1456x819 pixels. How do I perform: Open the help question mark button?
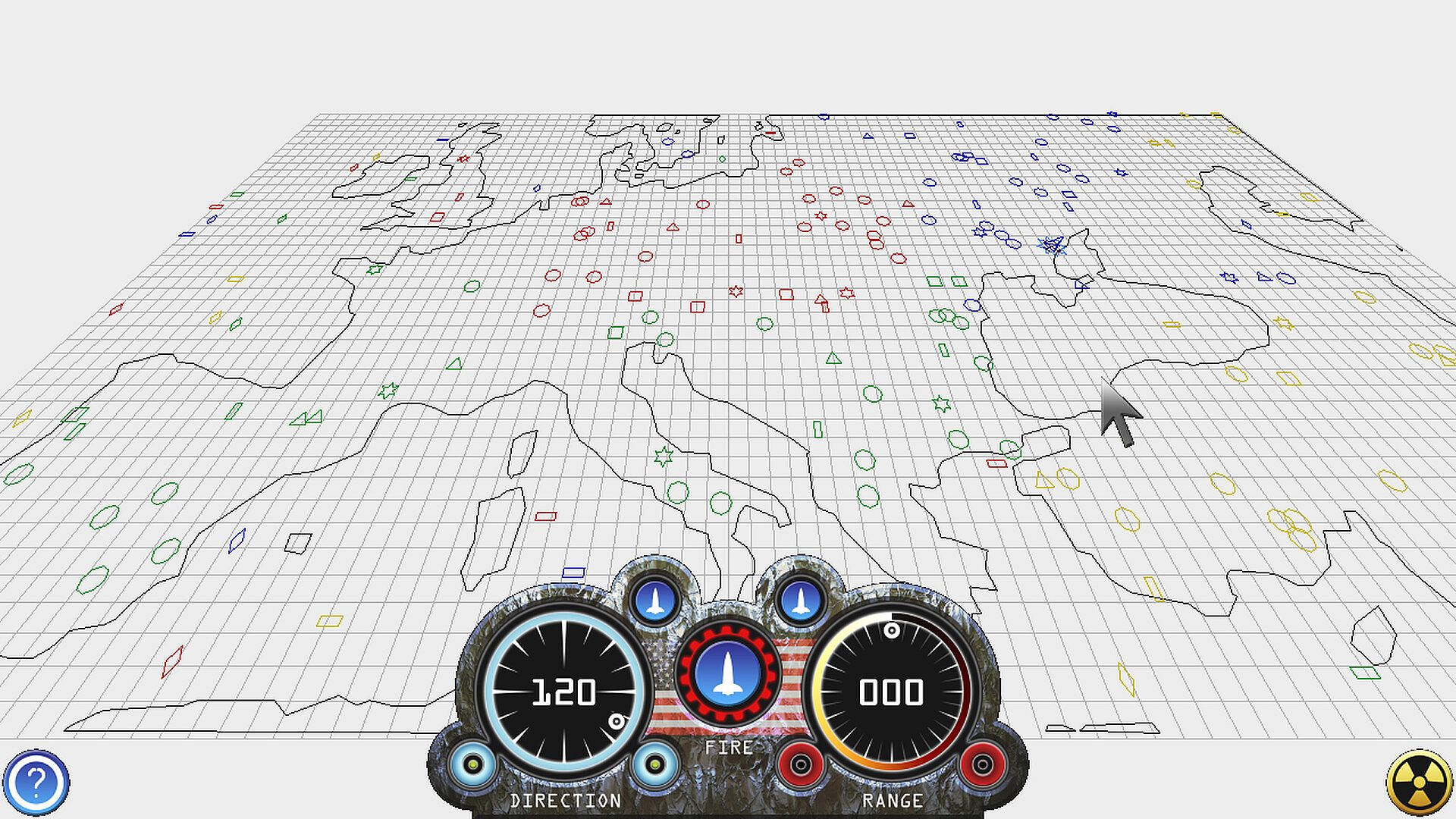point(36,782)
